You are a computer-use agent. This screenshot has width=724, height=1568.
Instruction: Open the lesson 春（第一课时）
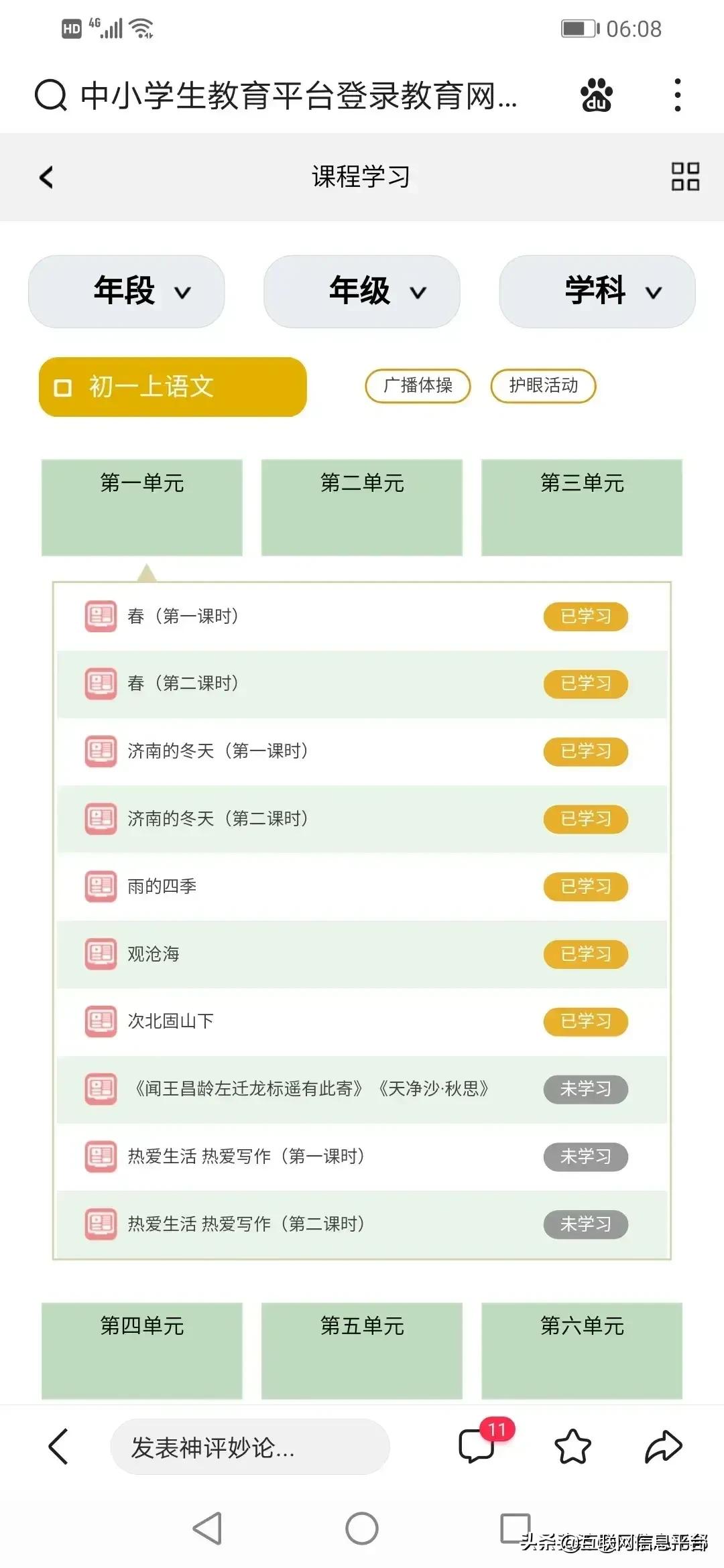[362, 616]
